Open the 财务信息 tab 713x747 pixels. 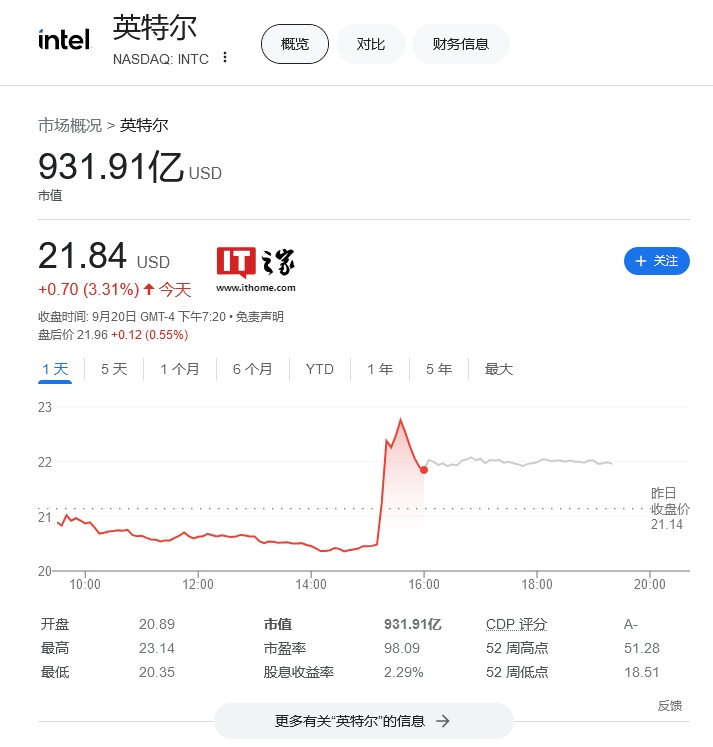(x=461, y=44)
